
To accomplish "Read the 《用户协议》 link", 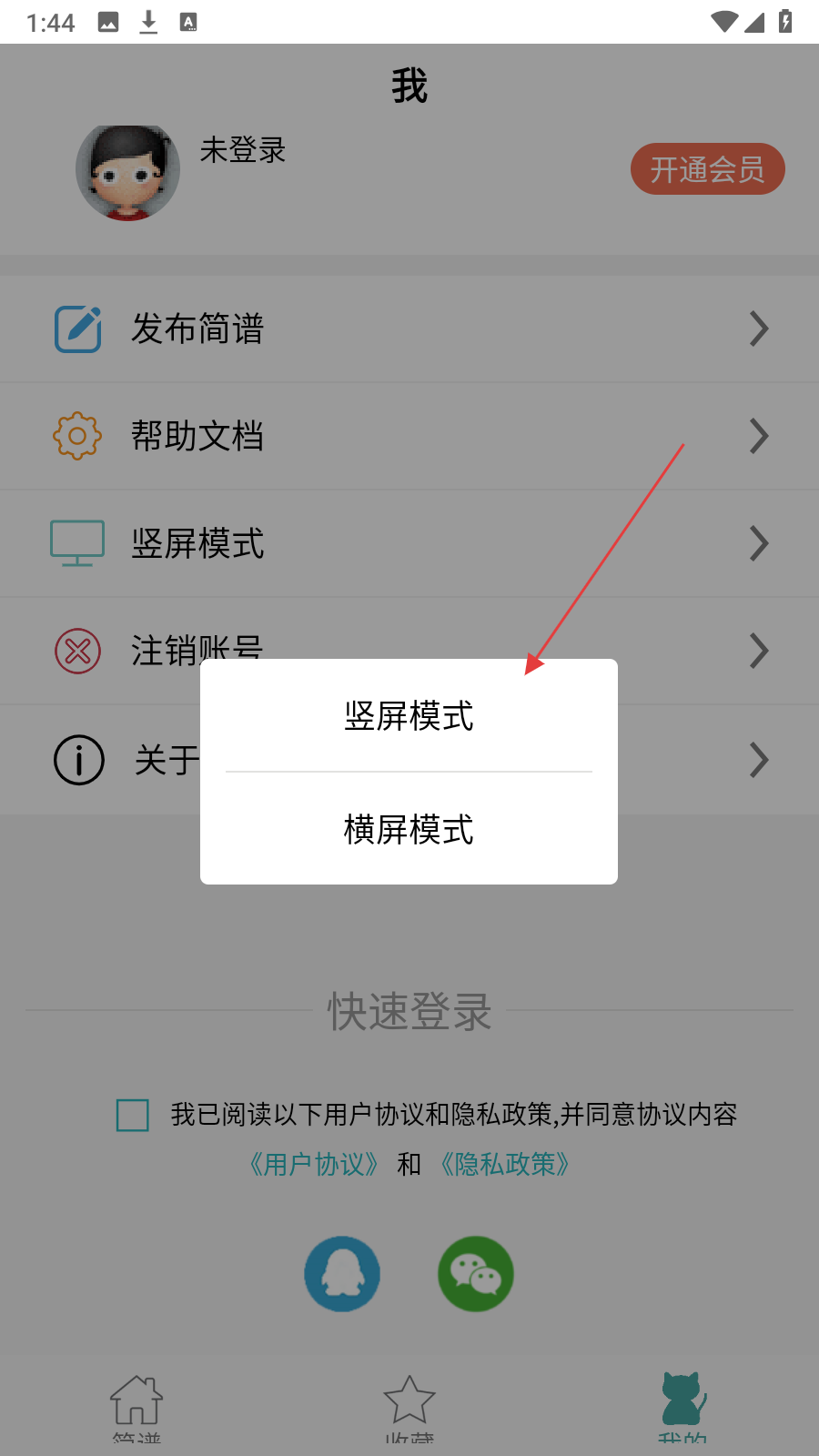I will click(x=314, y=1164).
